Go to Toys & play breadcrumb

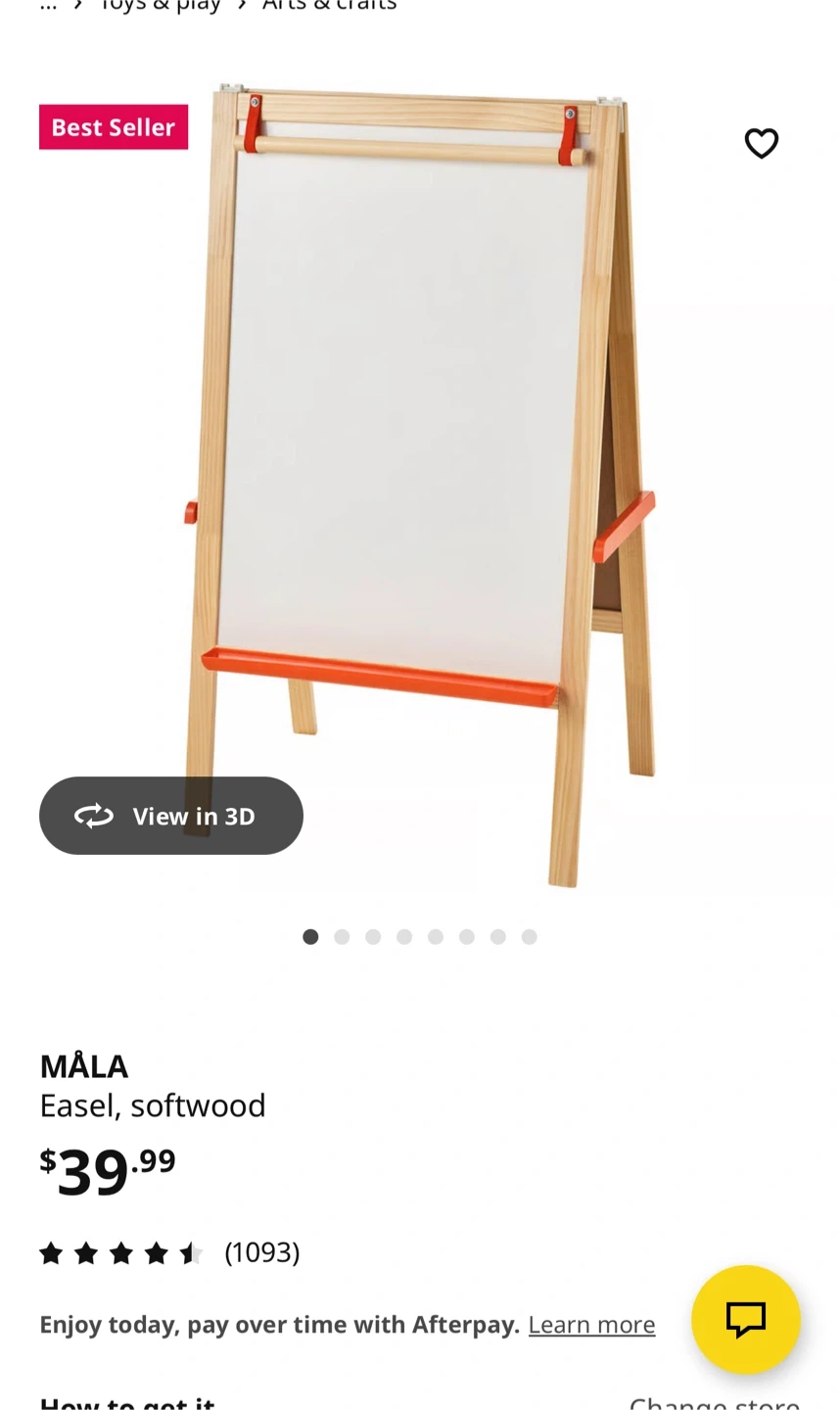[x=161, y=6]
